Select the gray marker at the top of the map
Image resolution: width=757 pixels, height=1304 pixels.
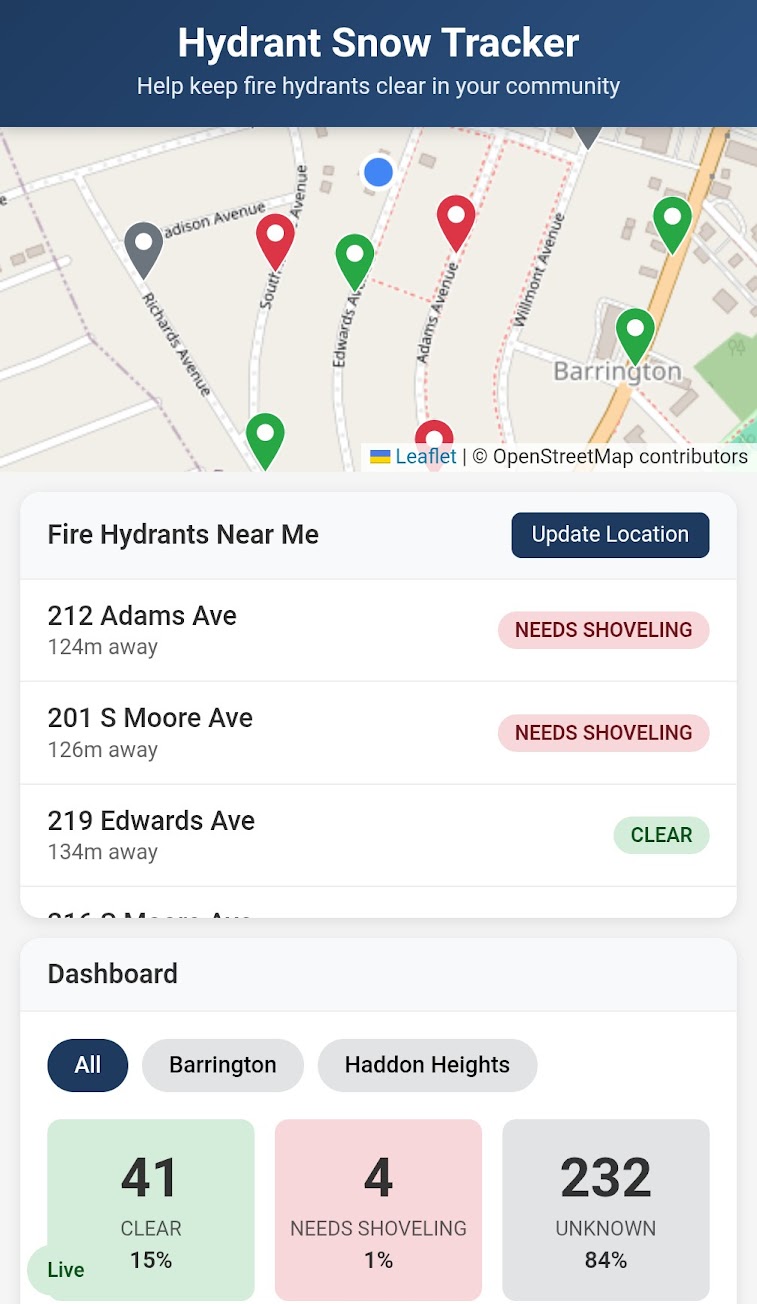587,138
